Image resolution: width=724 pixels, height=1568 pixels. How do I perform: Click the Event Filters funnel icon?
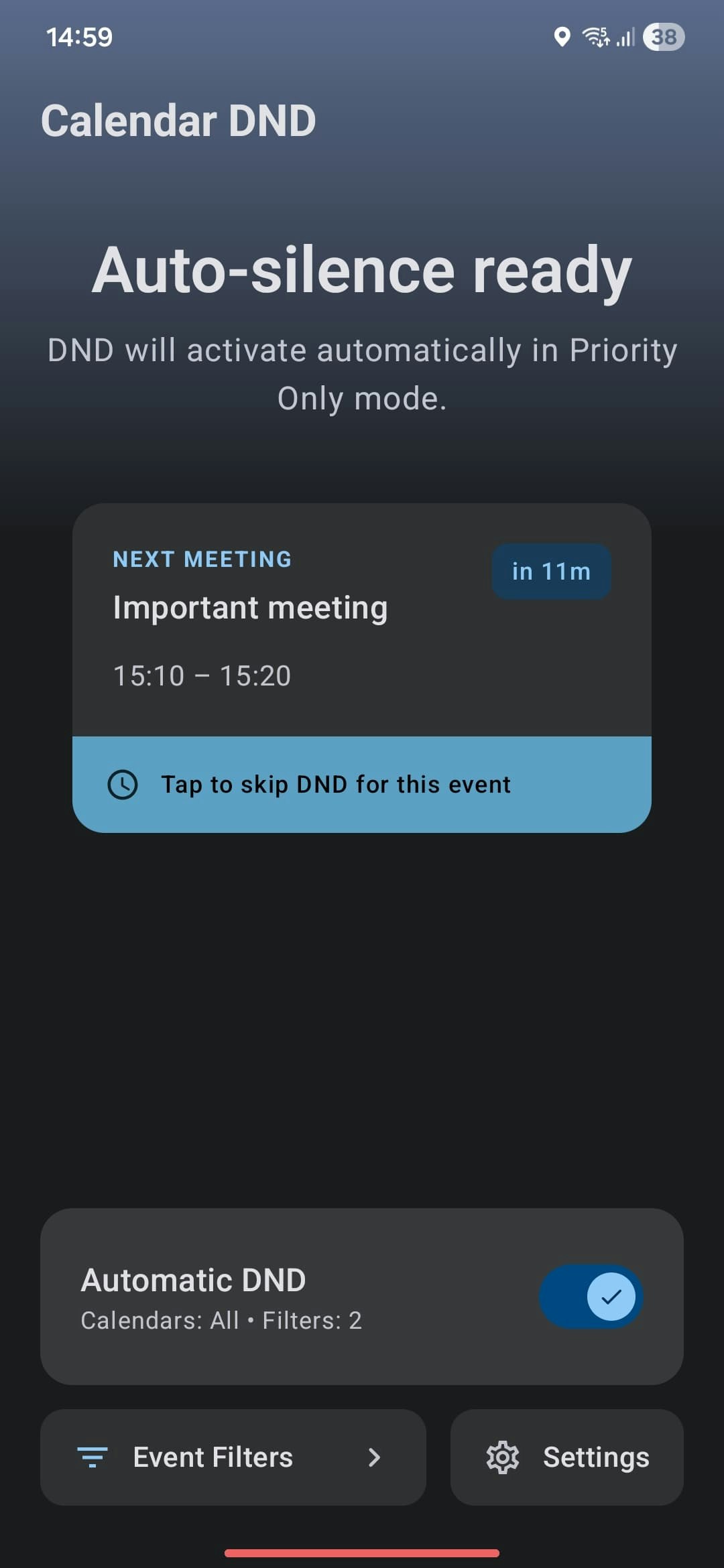tap(93, 1457)
